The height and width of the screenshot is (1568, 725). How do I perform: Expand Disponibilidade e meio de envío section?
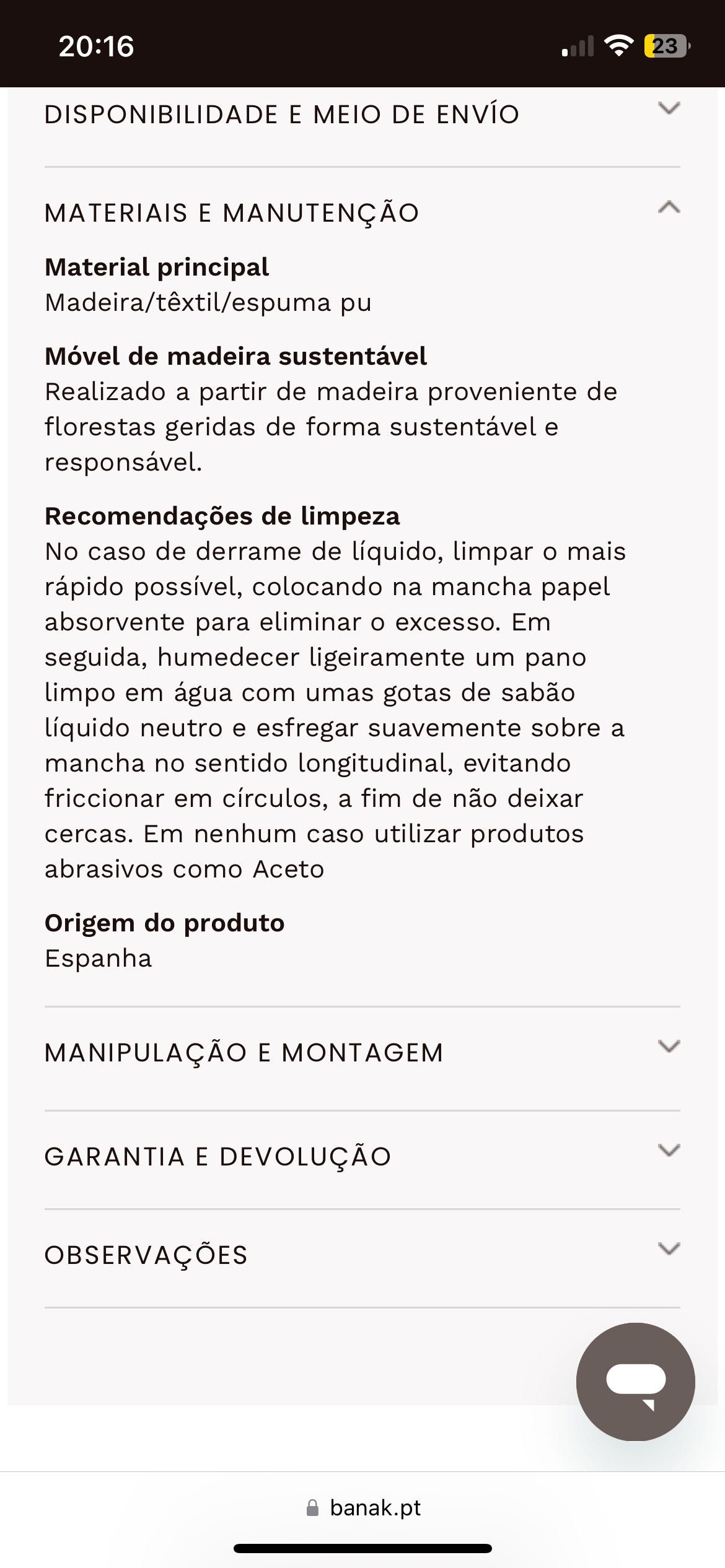point(362,115)
